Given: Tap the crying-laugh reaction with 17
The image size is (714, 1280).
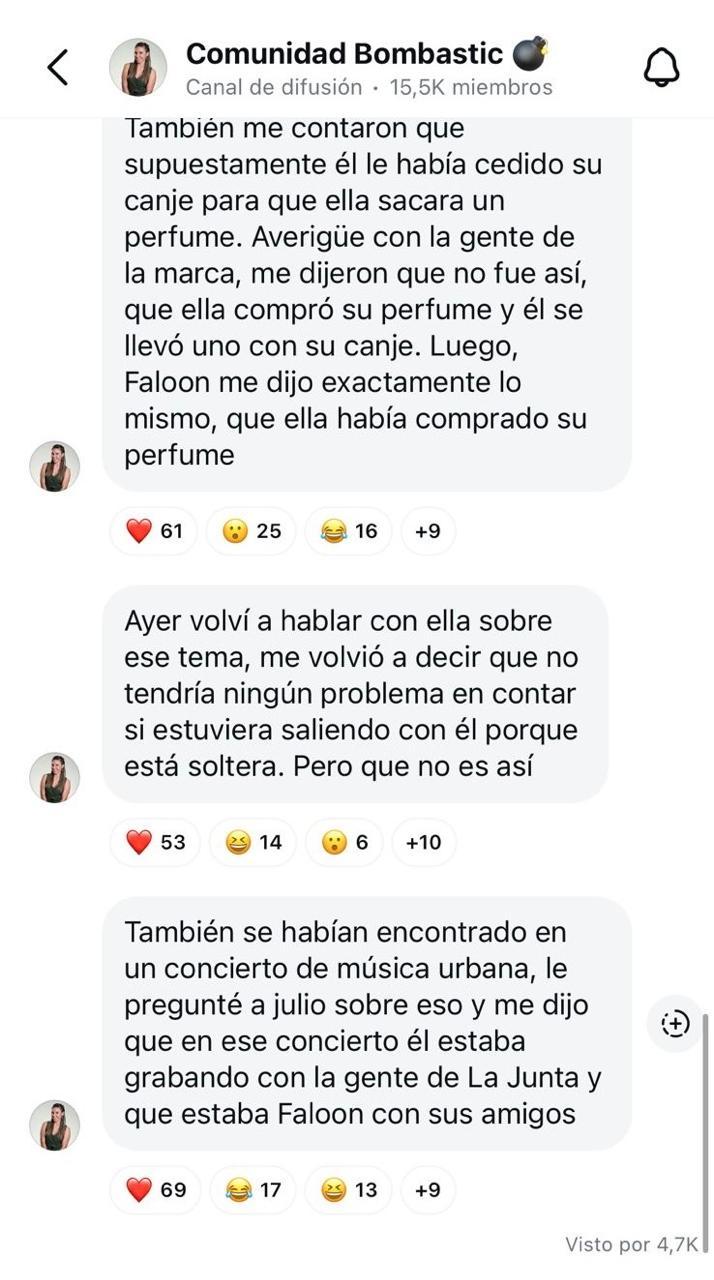Looking at the screenshot, I should coord(253,1189).
